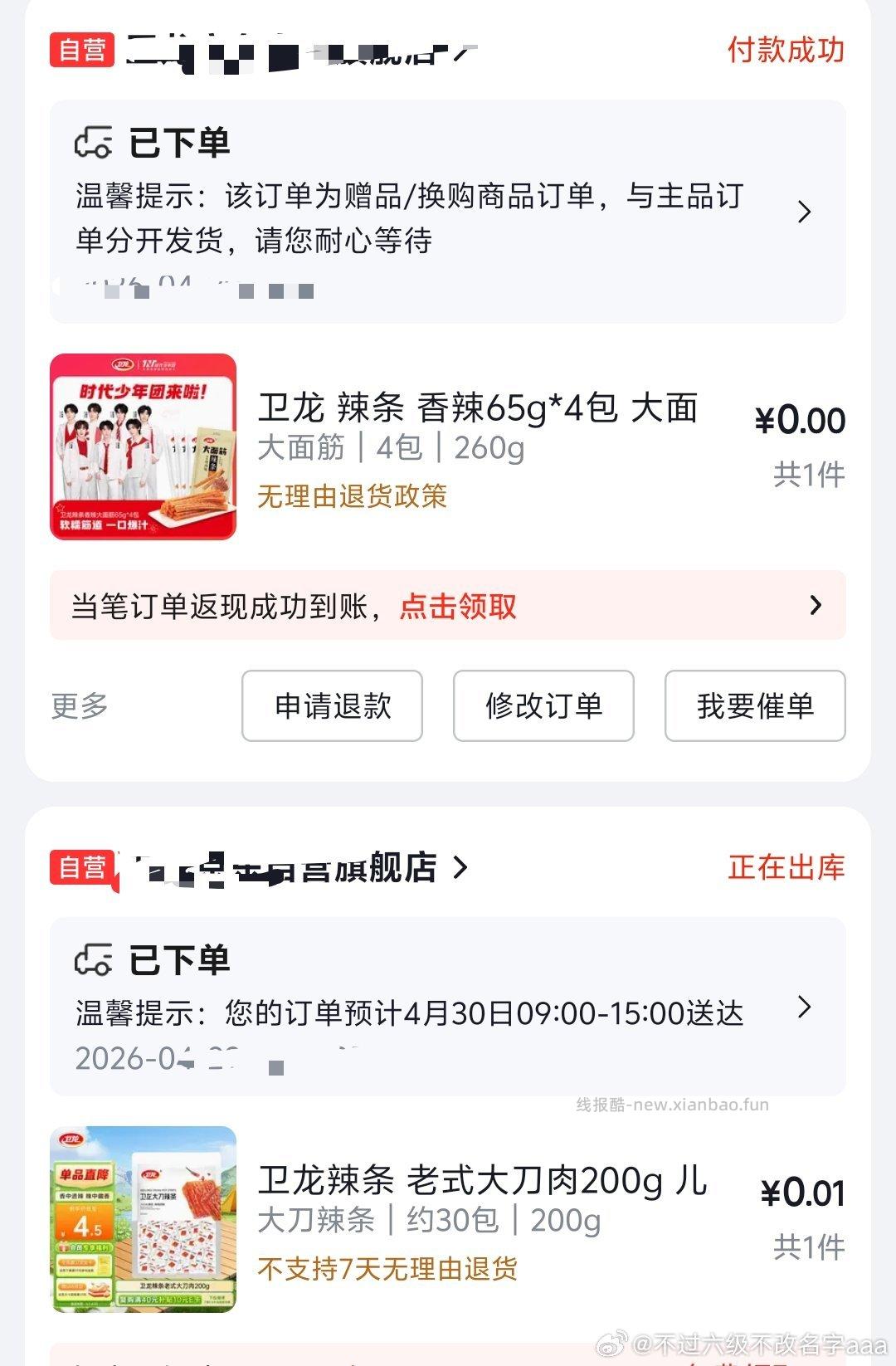Expand the gift order reminder chevron
896x1366 pixels.
click(x=804, y=213)
